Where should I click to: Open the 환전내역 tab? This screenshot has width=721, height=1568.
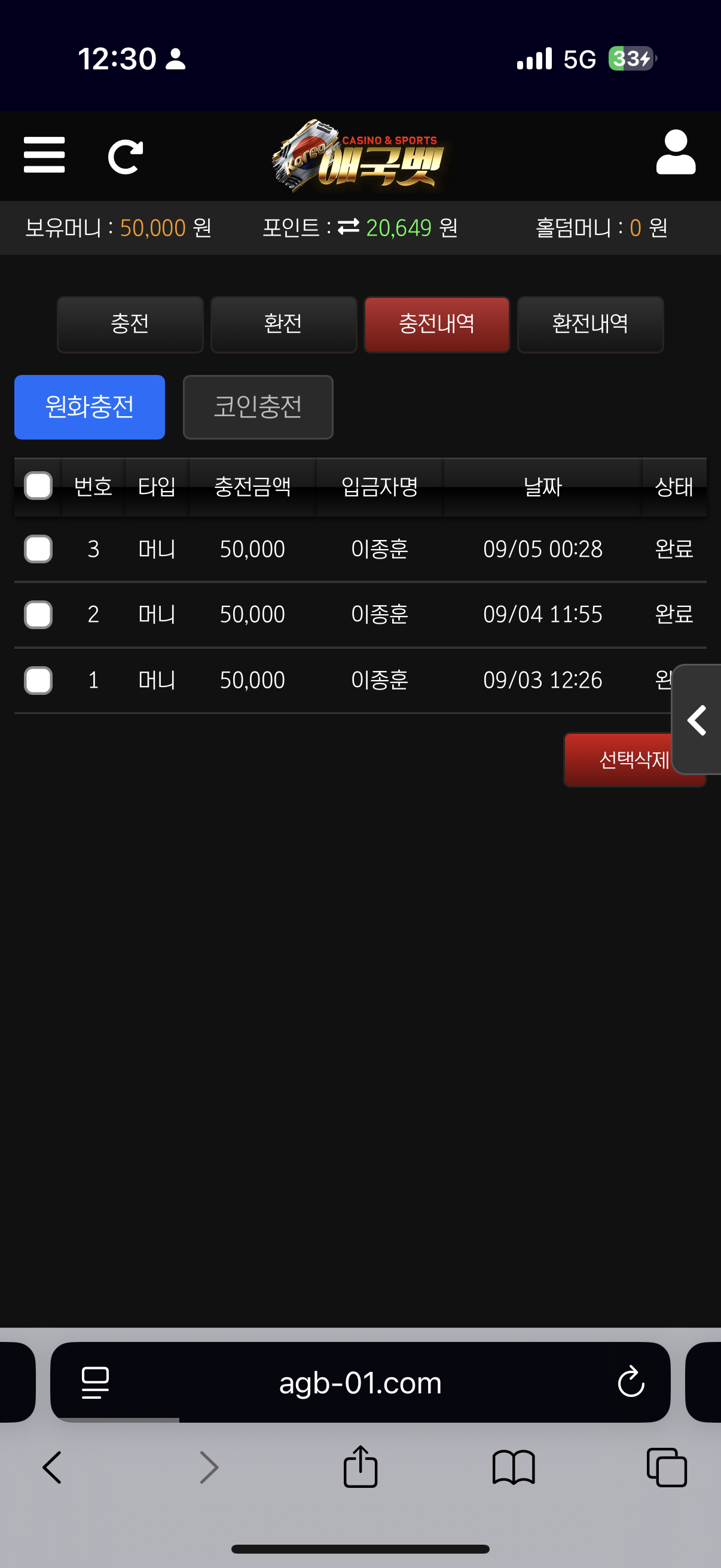click(590, 325)
